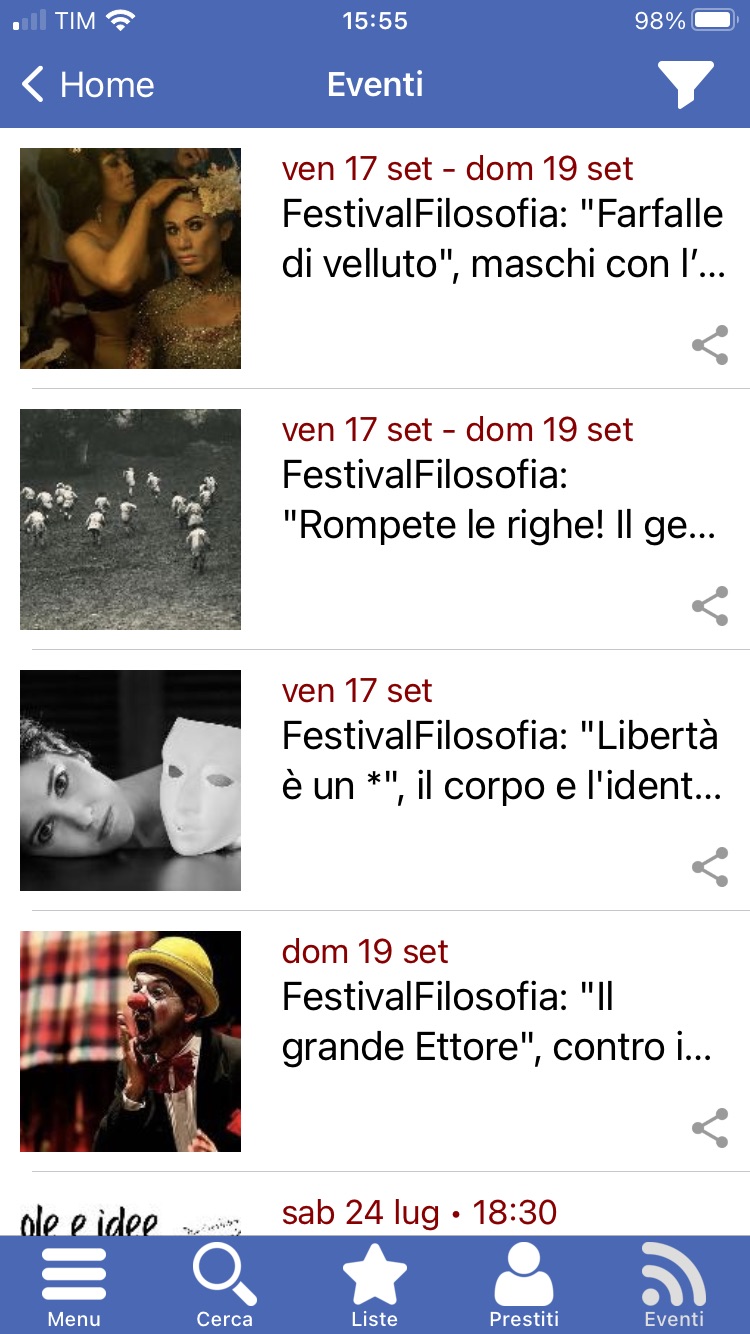Share the "Libertà è un *" event
The height and width of the screenshot is (1334, 750).
709,867
